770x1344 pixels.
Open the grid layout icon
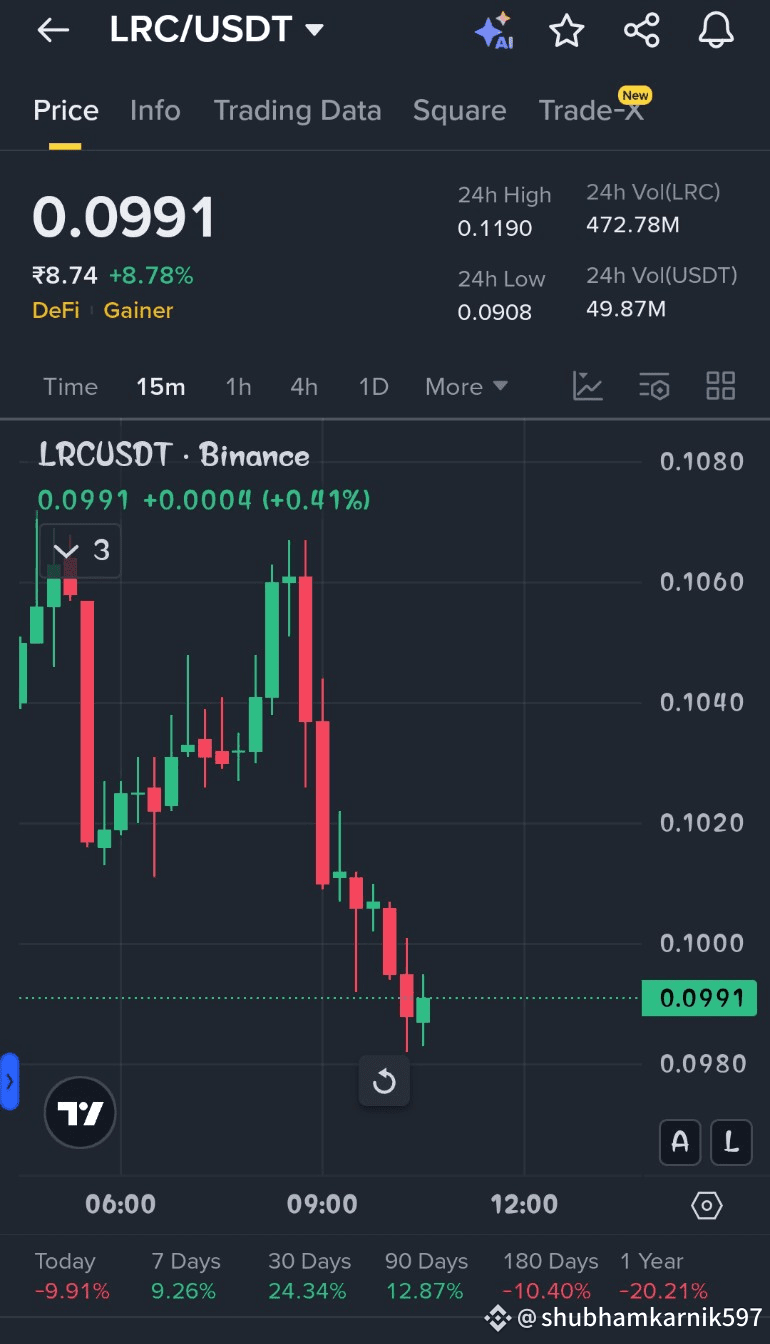point(720,386)
